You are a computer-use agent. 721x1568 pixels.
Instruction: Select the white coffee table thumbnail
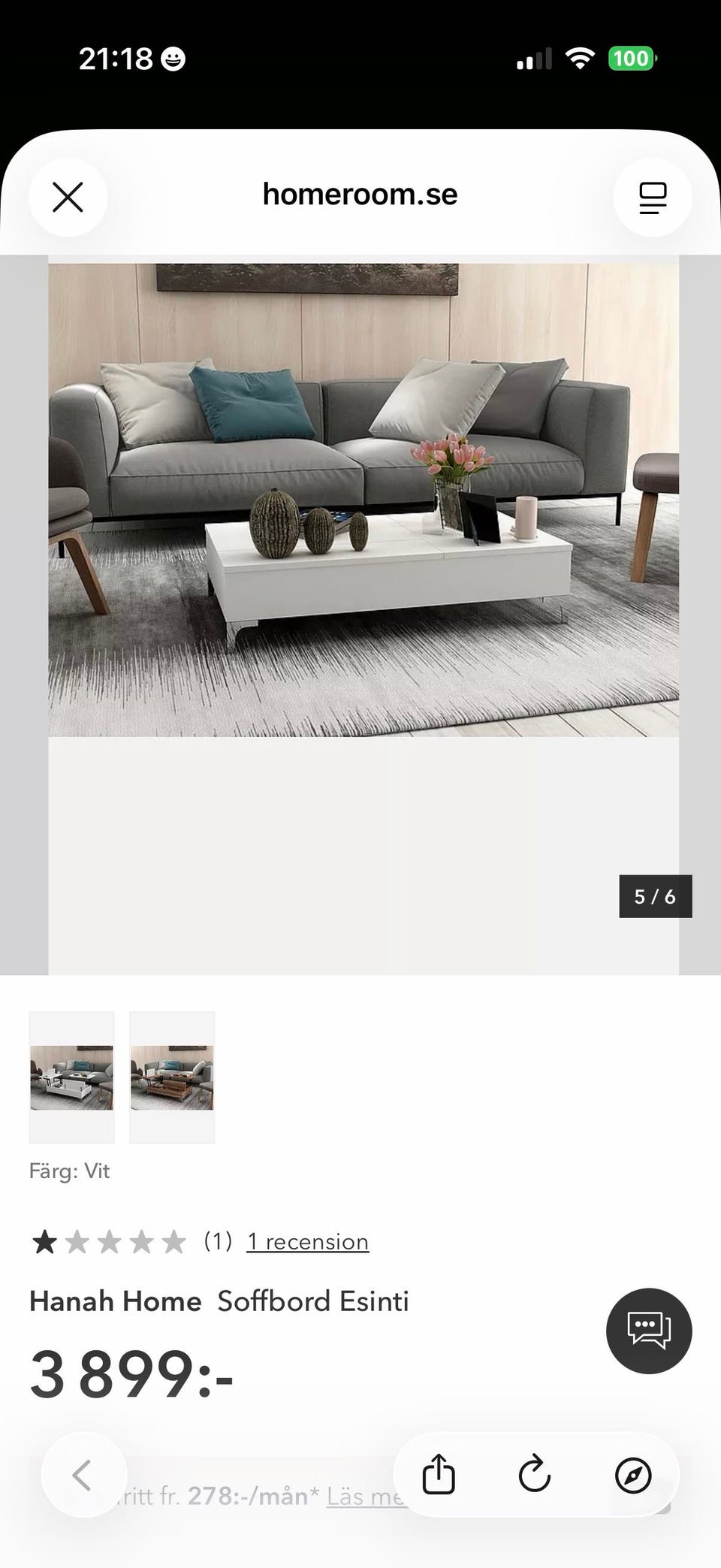(71, 1077)
